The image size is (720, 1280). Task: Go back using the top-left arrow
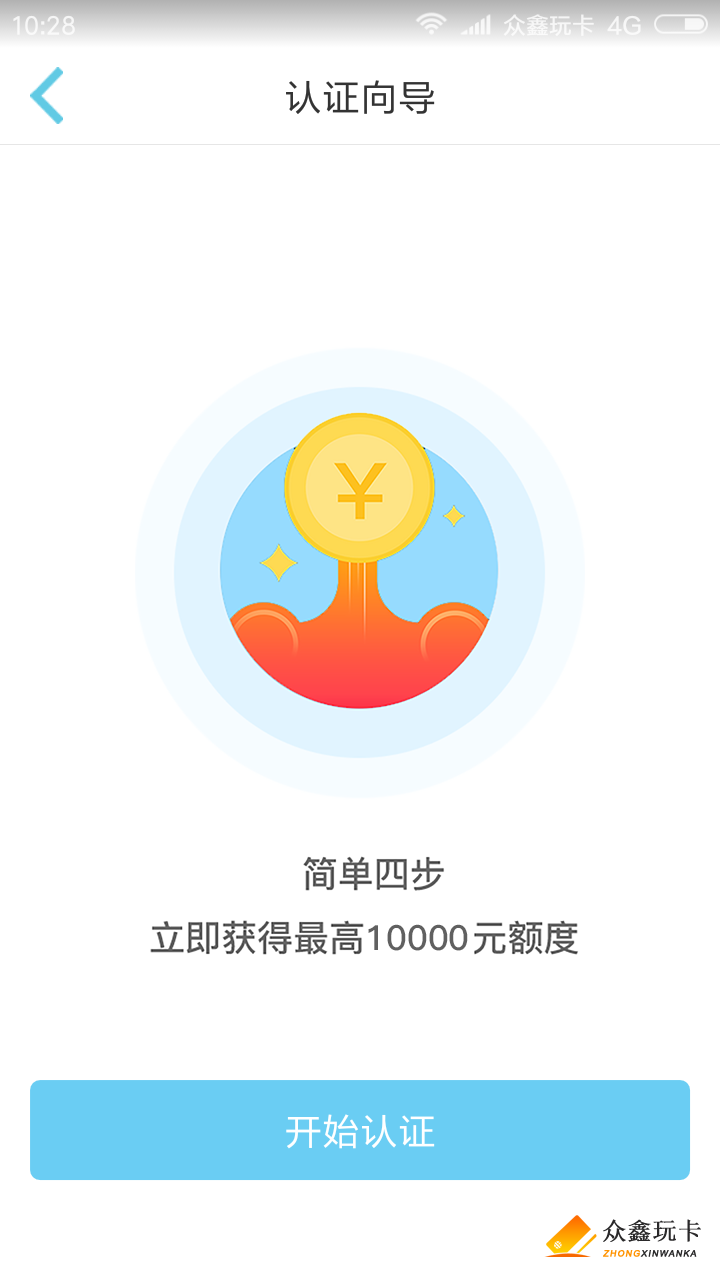click(x=46, y=96)
